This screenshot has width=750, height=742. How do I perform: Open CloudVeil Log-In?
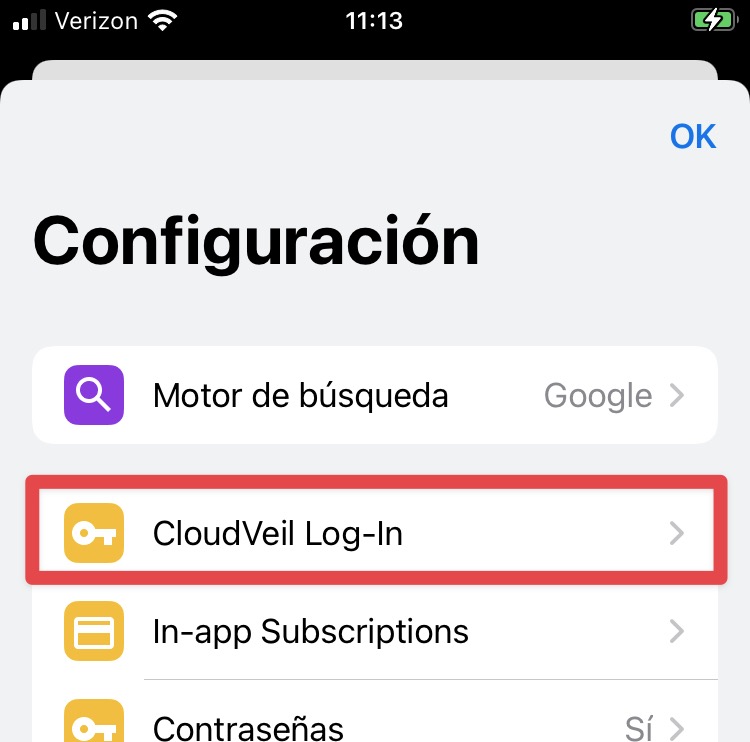(375, 532)
